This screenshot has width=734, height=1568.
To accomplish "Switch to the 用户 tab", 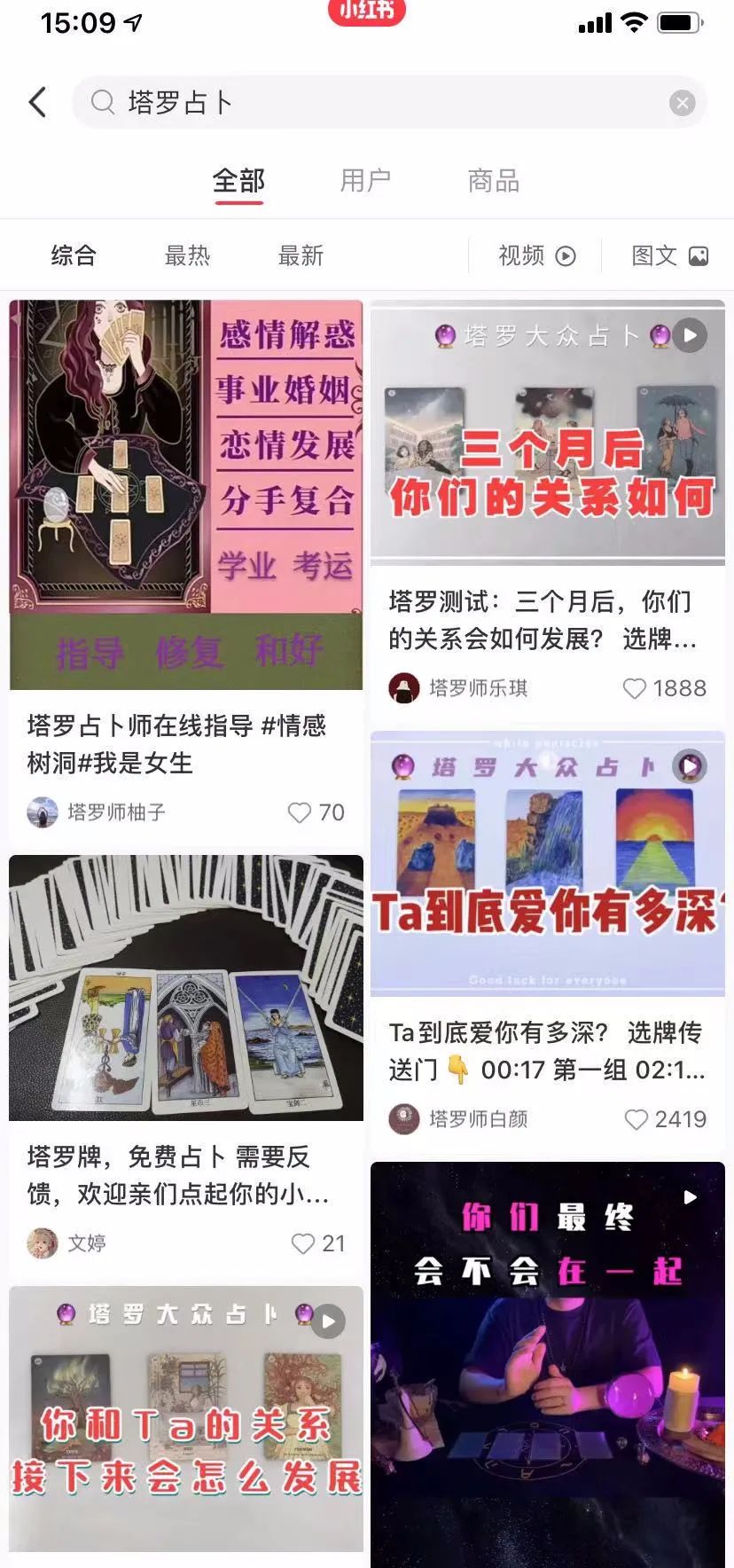I will tap(365, 181).
